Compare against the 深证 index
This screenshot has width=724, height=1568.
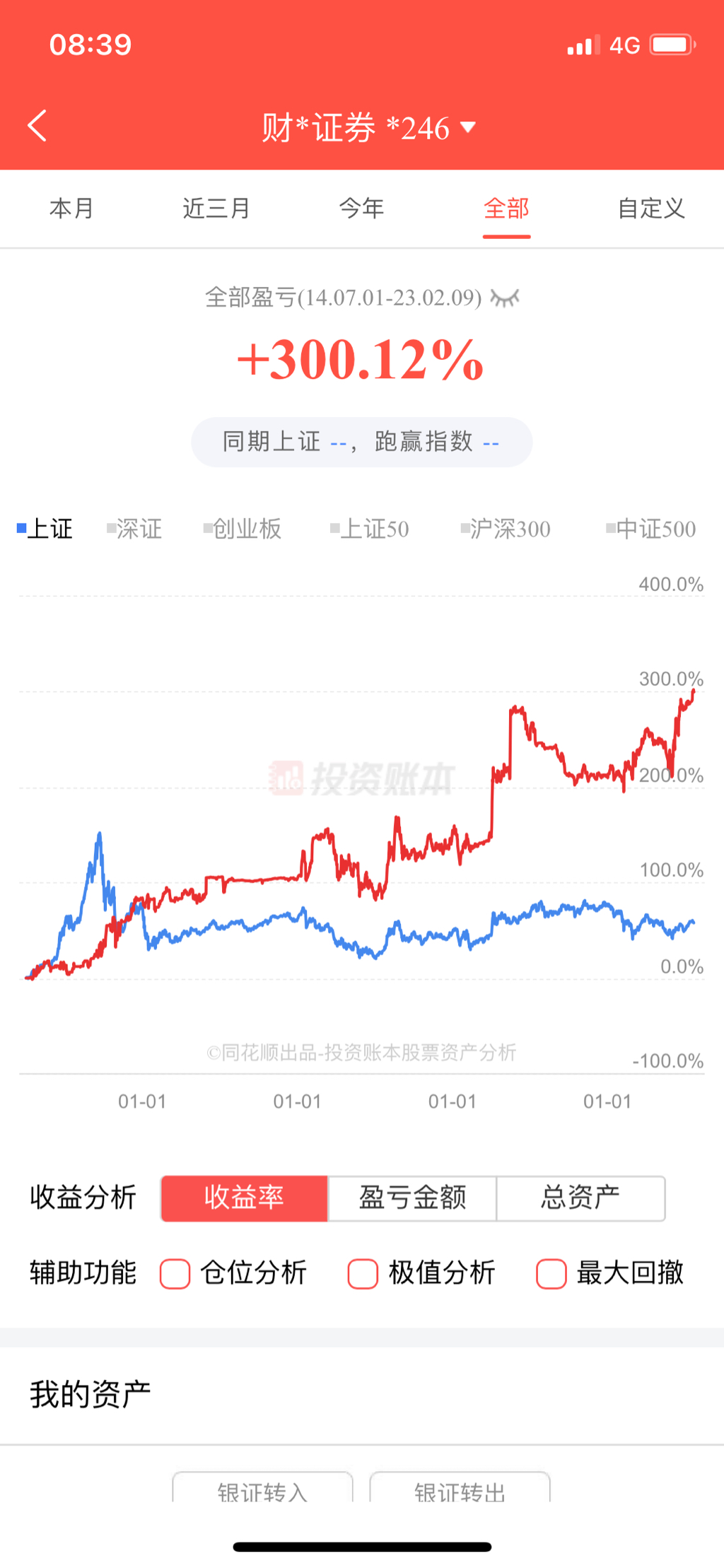coord(134,529)
